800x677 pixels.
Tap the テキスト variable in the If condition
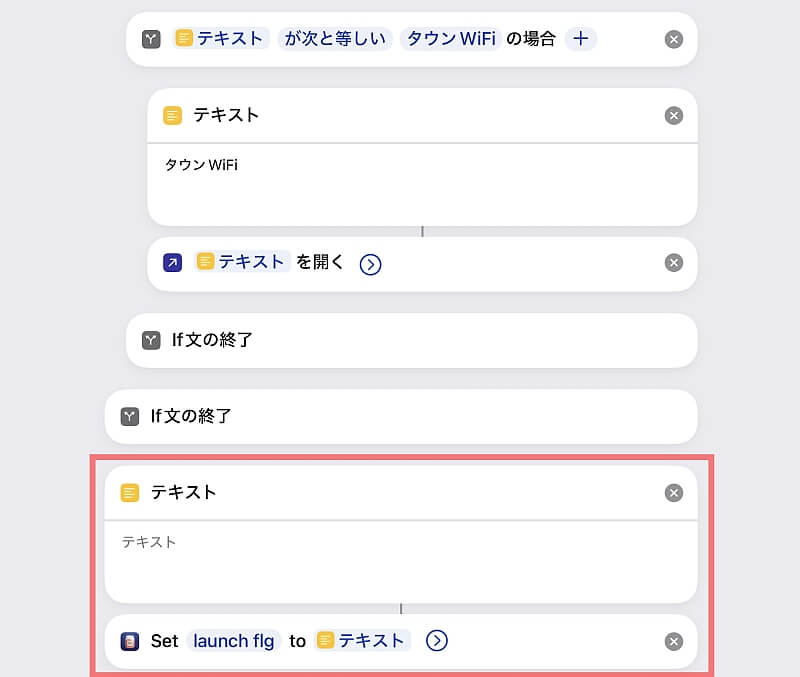click(220, 38)
